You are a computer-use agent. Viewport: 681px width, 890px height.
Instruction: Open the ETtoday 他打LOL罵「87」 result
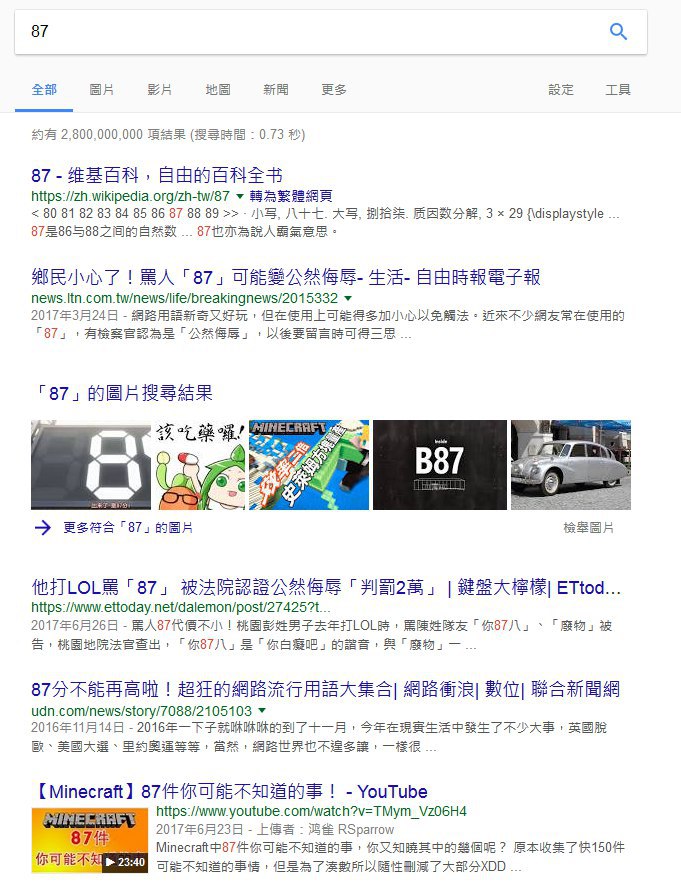[326, 586]
